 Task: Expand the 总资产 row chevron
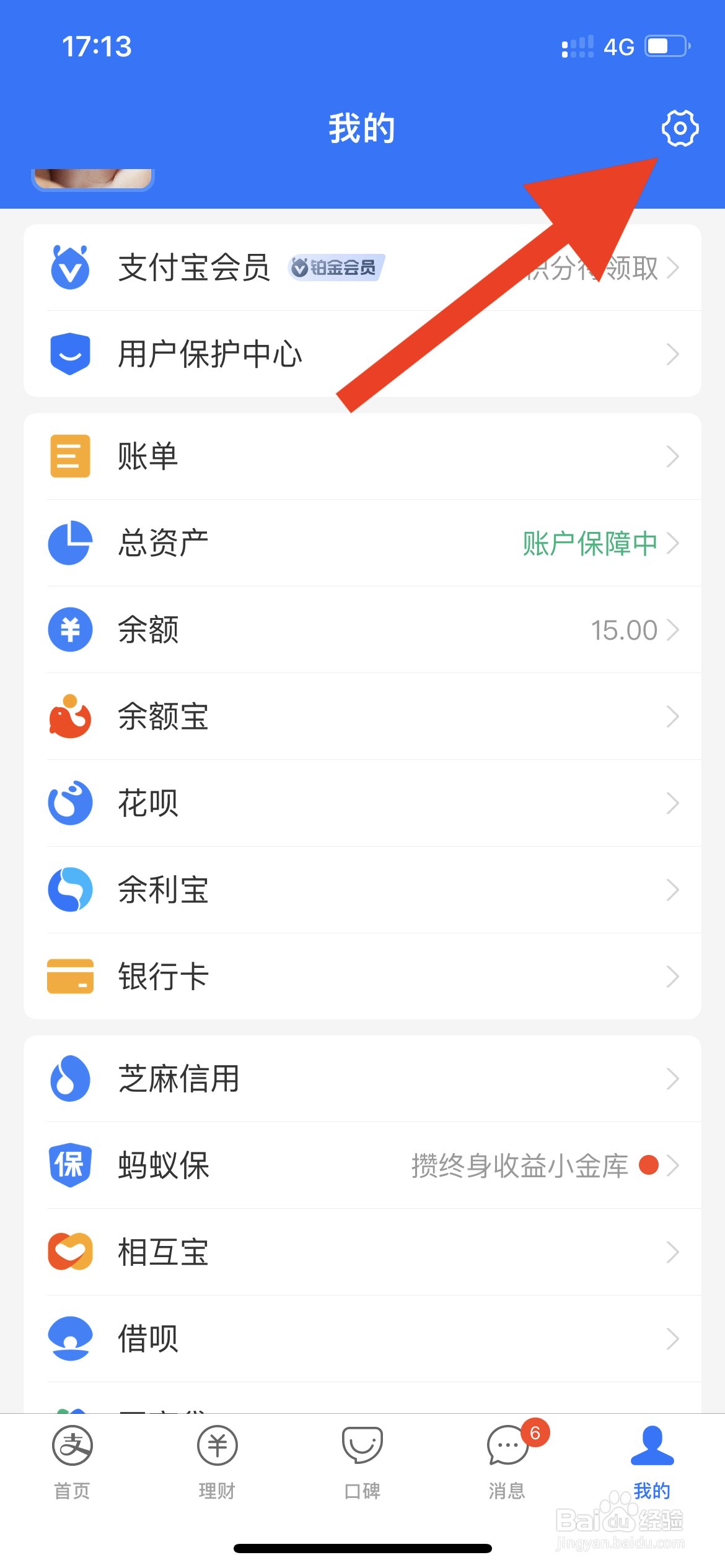(x=674, y=543)
